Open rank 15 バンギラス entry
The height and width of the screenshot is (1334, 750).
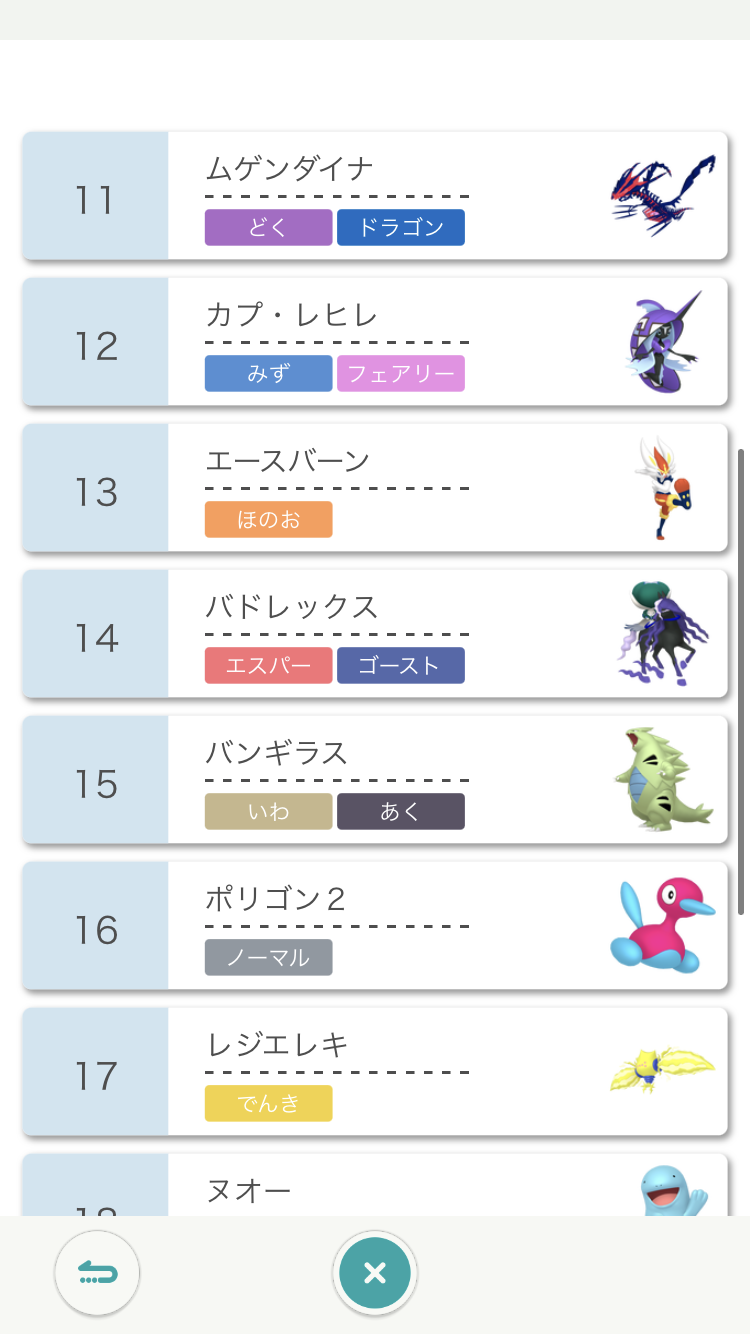click(x=374, y=780)
